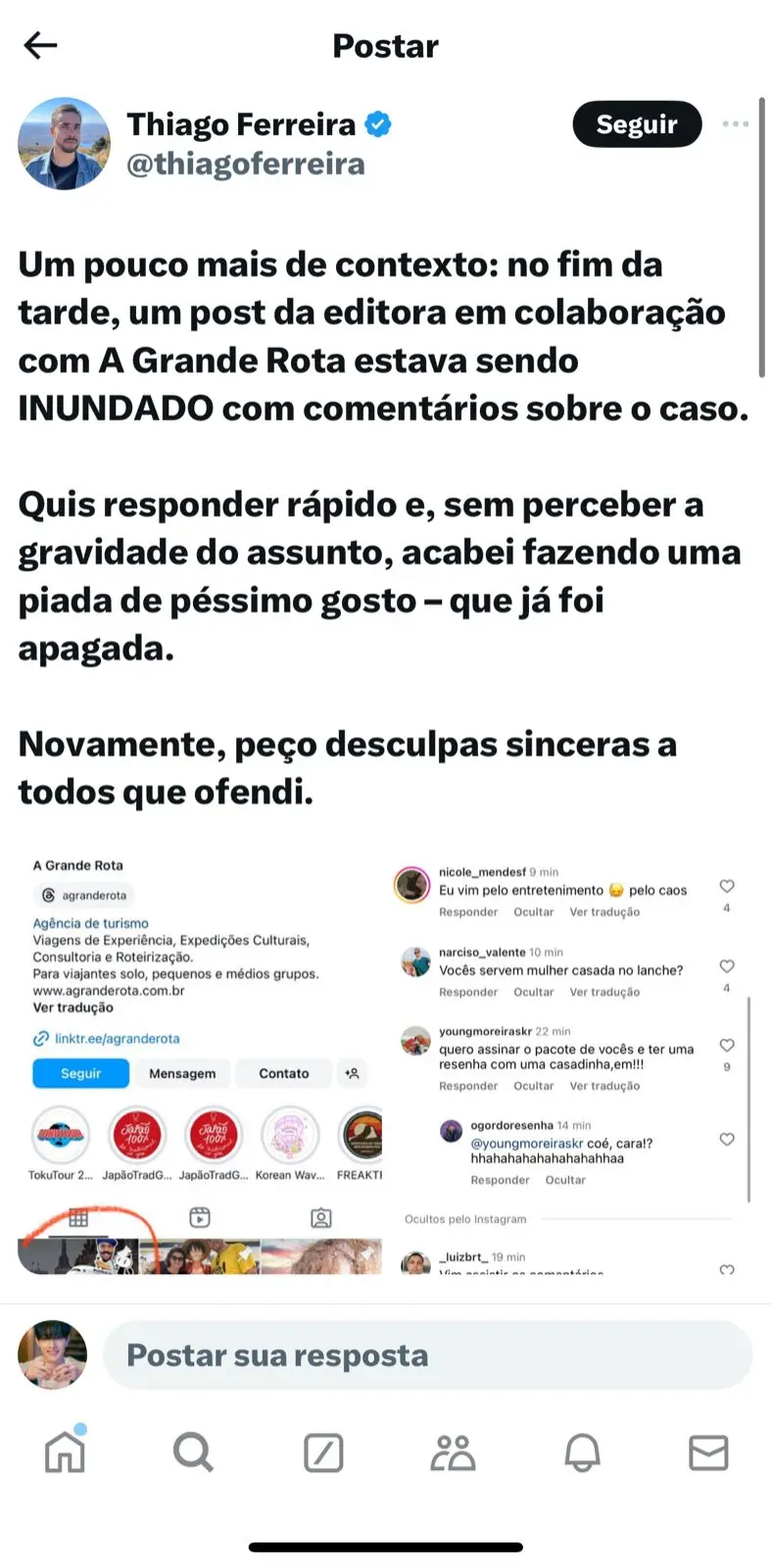Open the @thiagoferreira profile handle

pos(245,163)
